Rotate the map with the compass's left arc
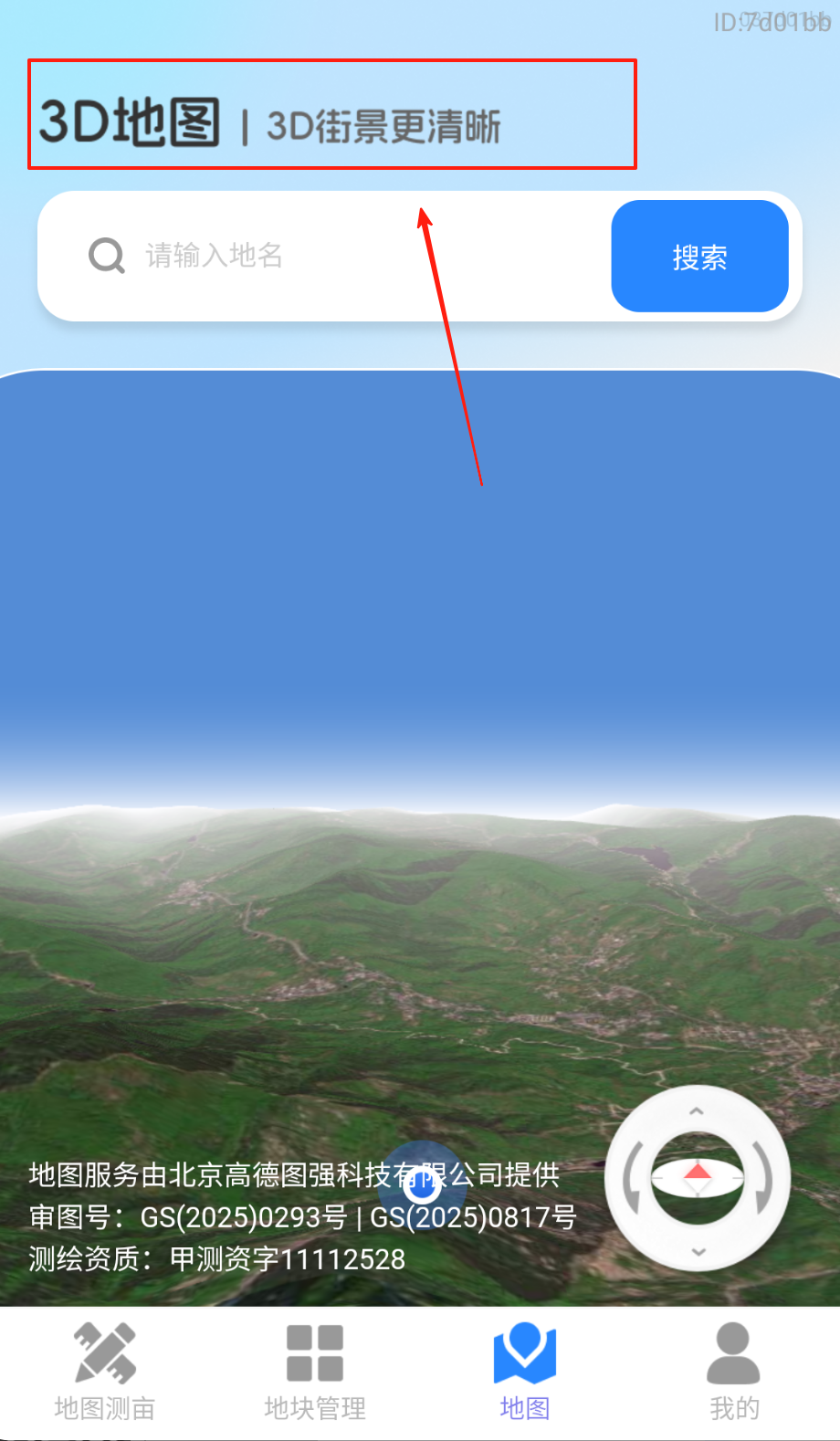Screen dimensions: 840x1441 click(x=632, y=1179)
